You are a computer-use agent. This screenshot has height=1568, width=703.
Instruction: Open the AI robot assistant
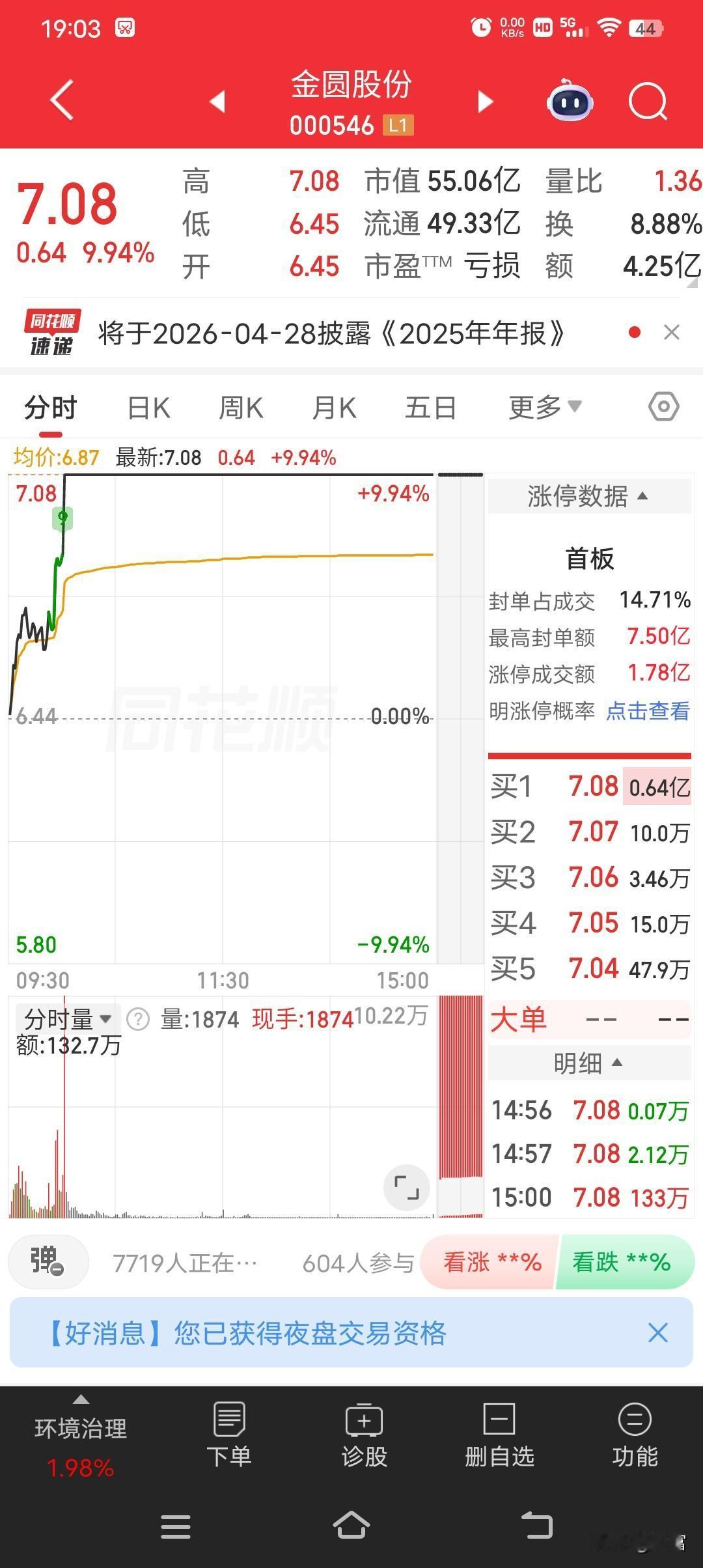(570, 101)
